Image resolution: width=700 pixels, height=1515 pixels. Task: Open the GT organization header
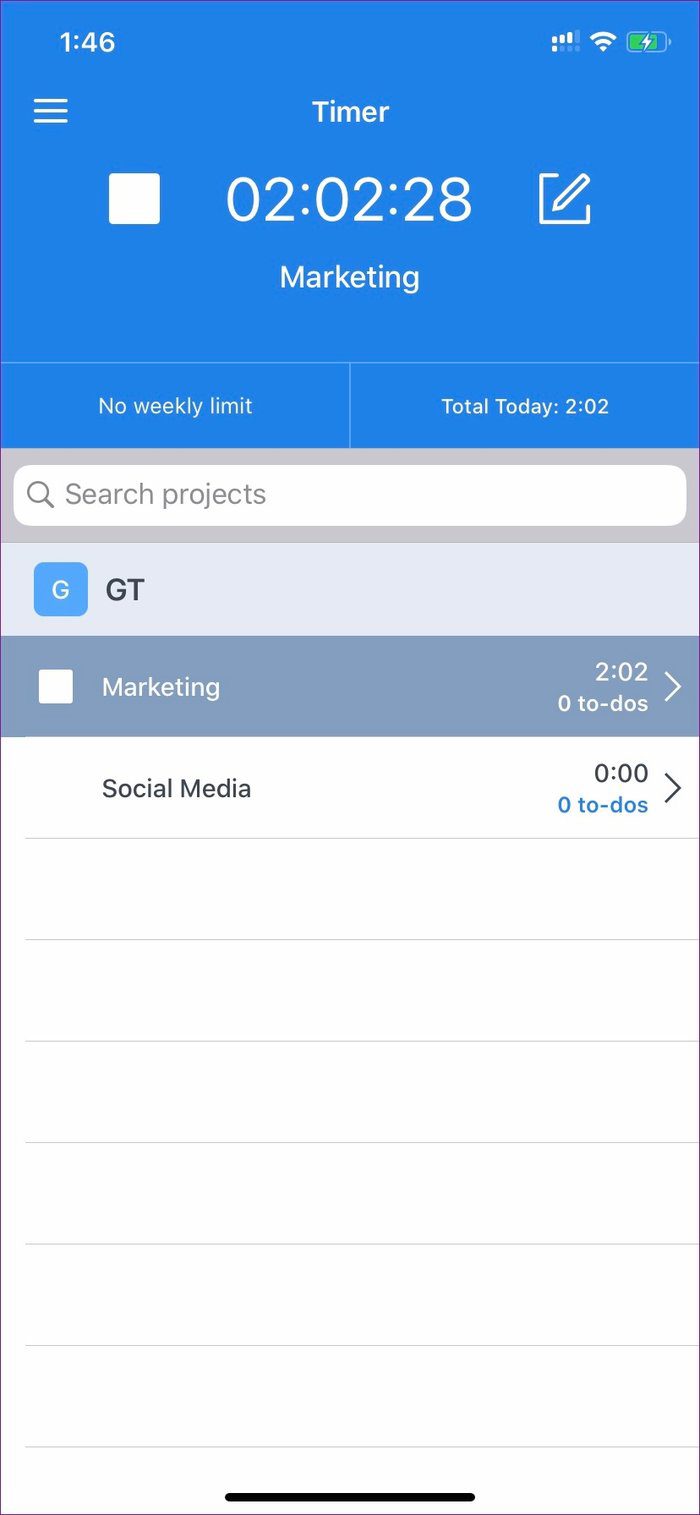[x=350, y=590]
